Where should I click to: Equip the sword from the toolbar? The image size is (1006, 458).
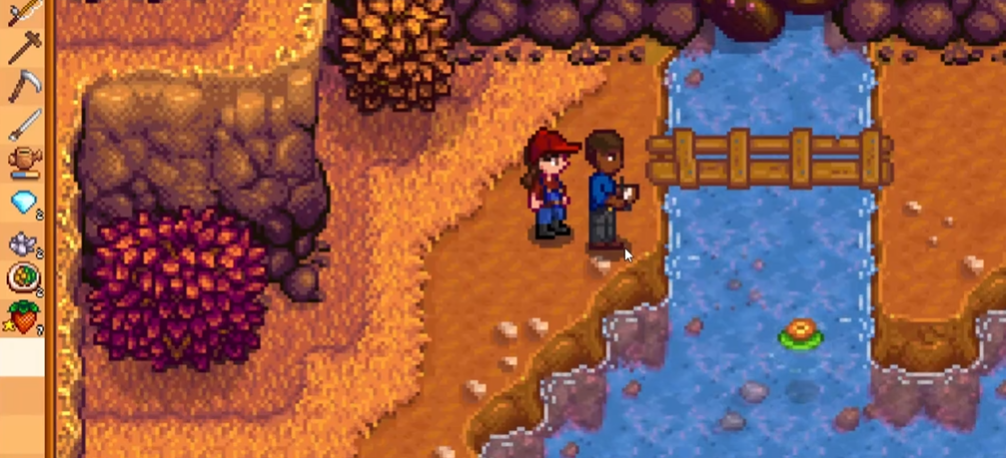click(23, 124)
